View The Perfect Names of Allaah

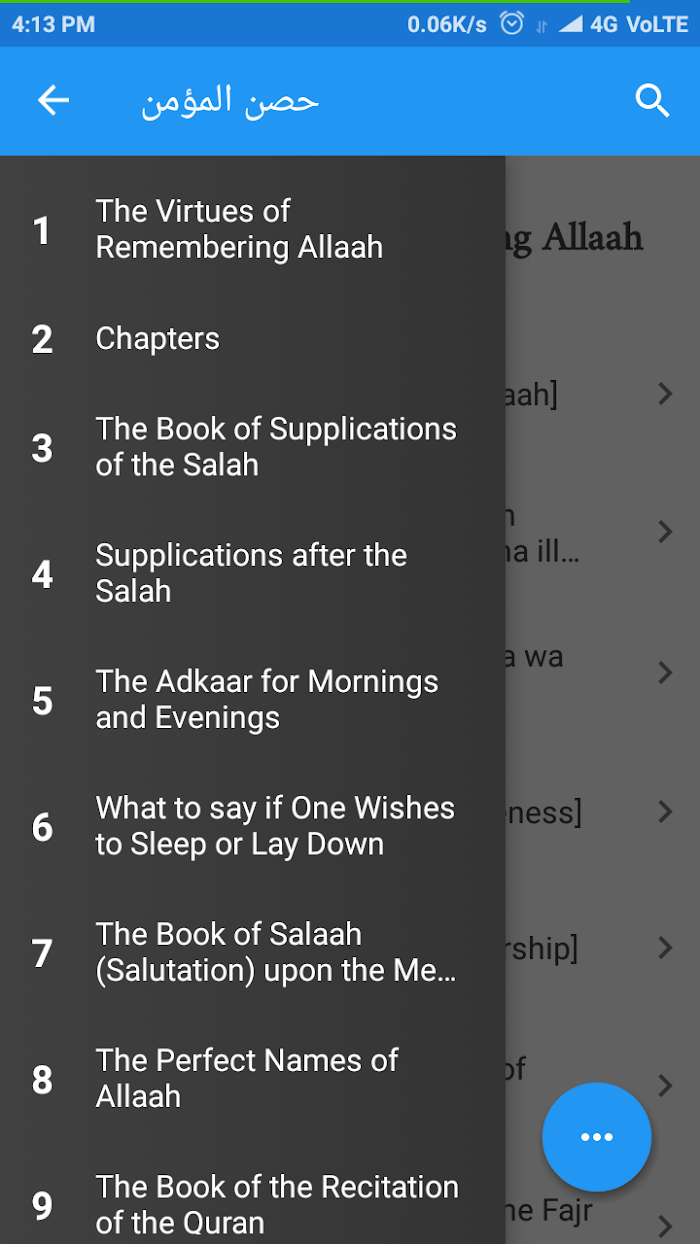(x=252, y=1079)
